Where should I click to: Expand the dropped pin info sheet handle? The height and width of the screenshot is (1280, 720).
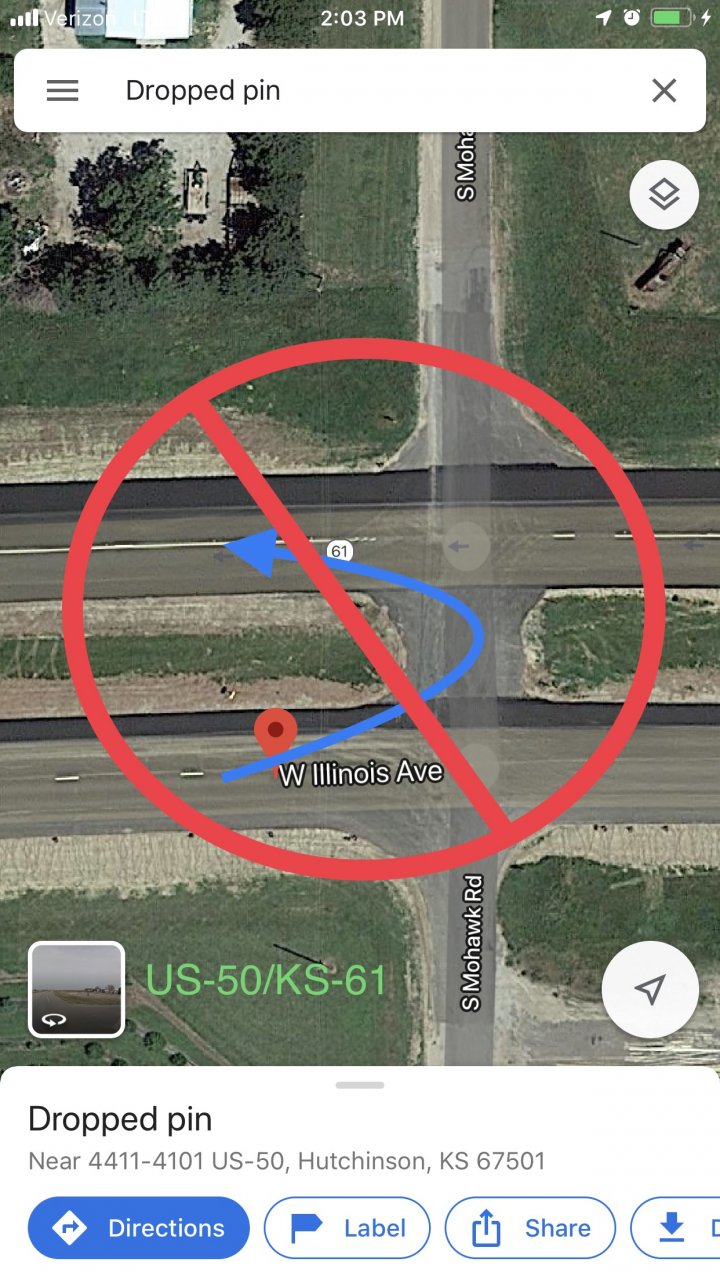coord(360,1085)
